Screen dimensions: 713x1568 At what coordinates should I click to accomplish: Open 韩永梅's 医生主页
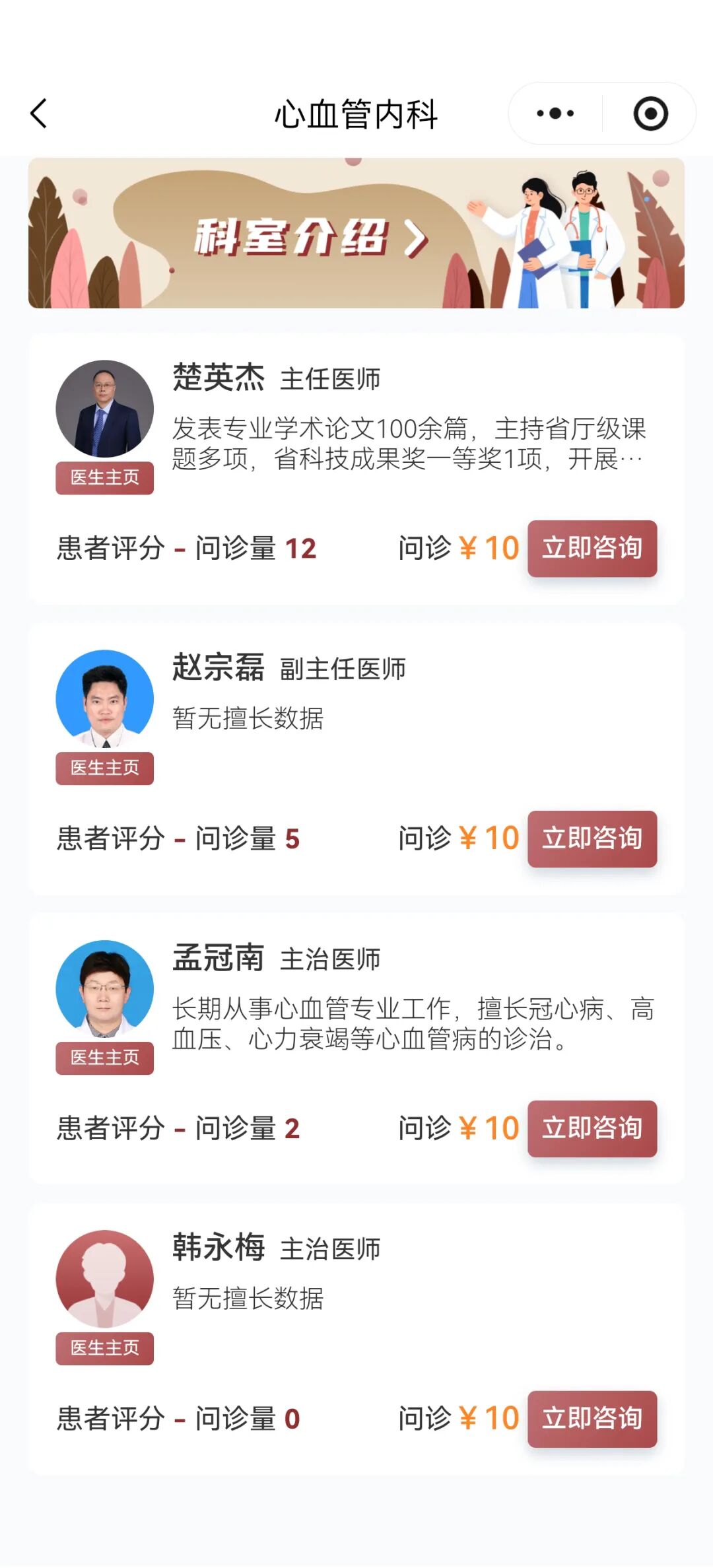coord(104,1348)
